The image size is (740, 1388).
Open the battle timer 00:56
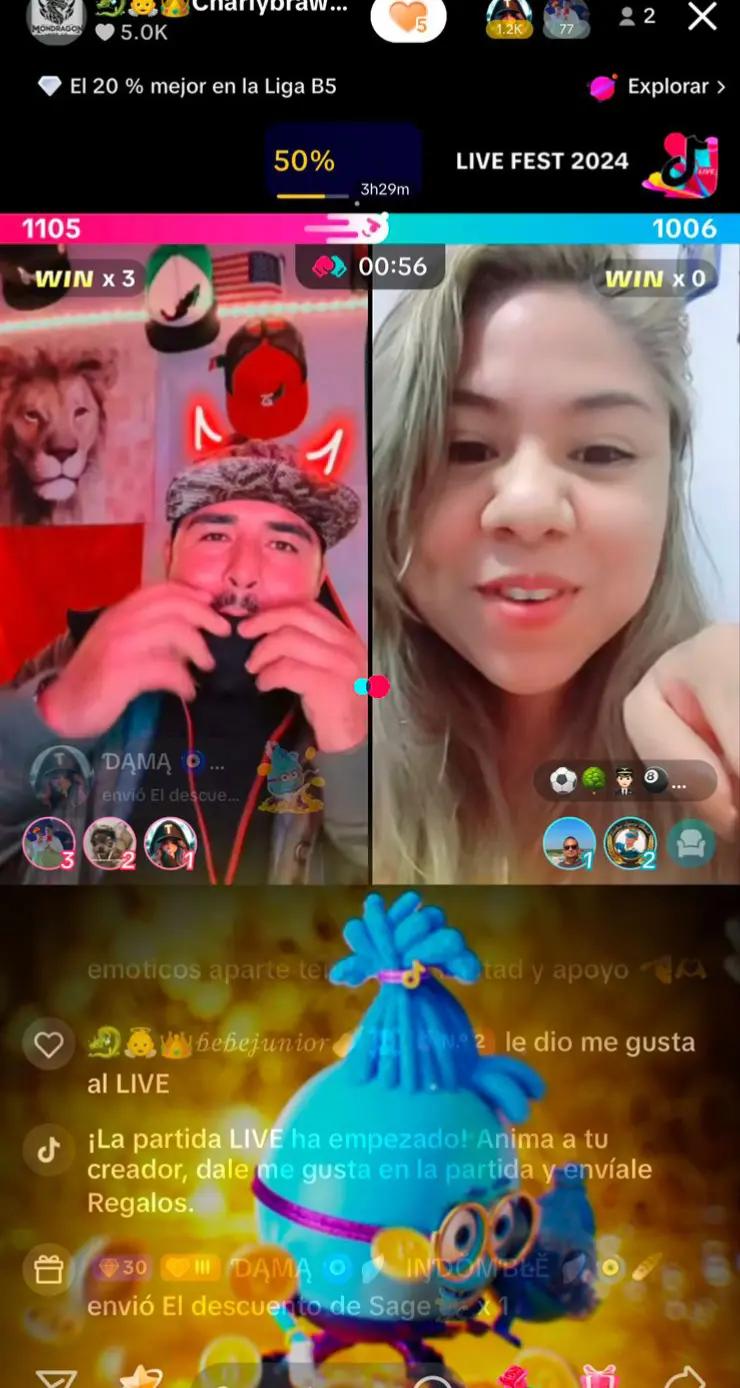(x=370, y=267)
